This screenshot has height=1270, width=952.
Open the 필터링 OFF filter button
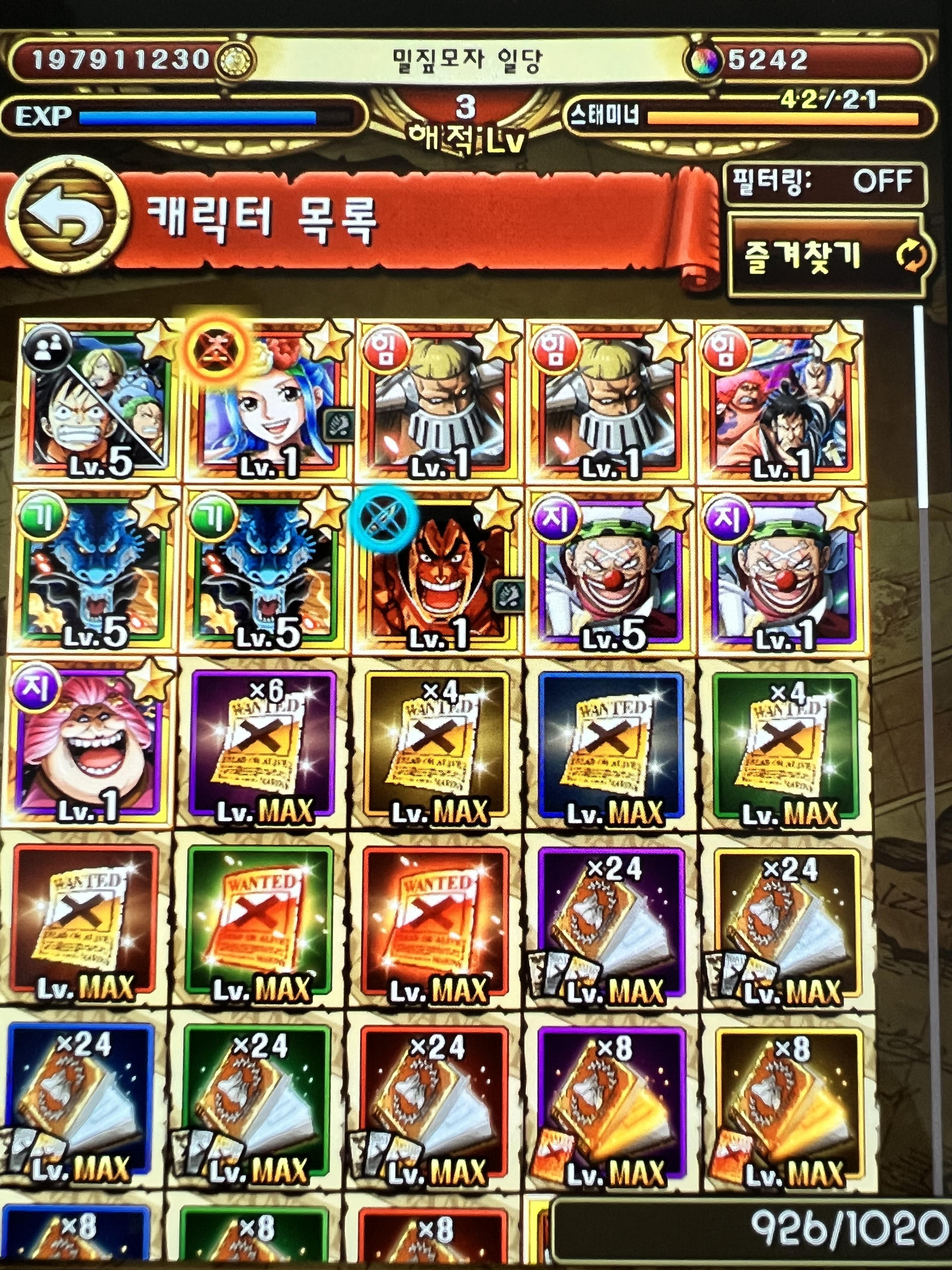(x=825, y=183)
